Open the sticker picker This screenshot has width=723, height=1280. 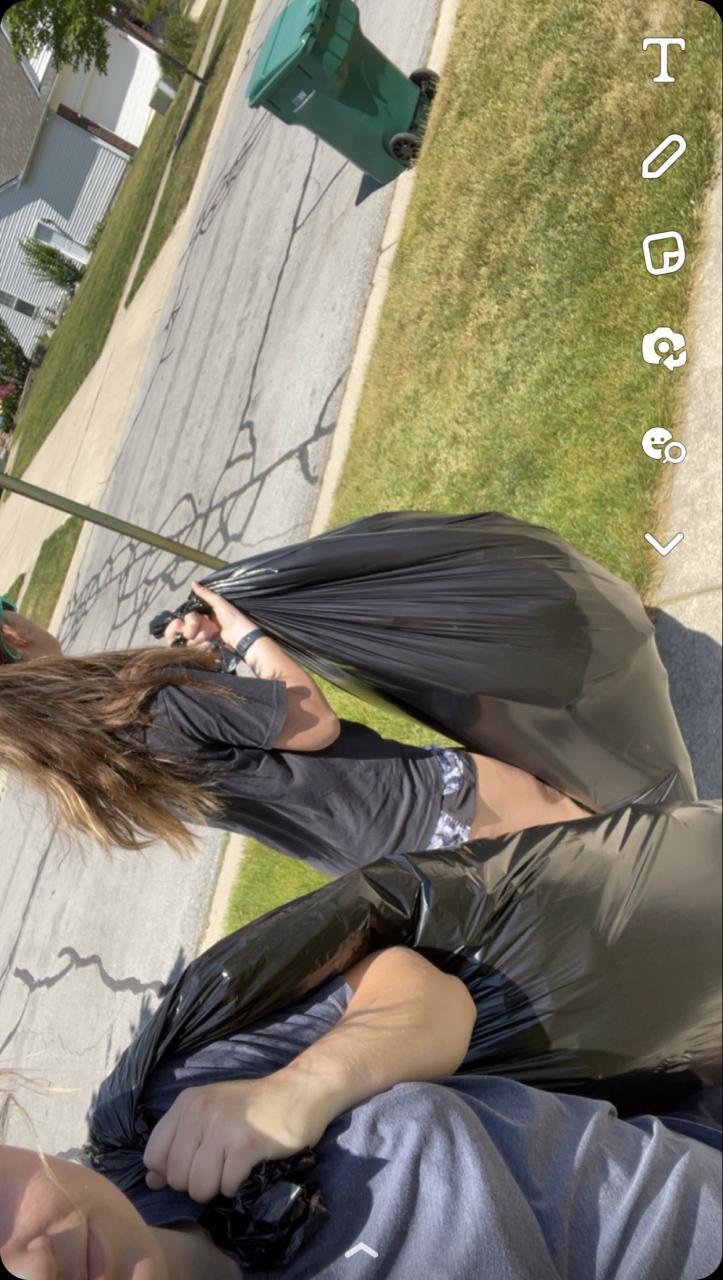coord(664,253)
